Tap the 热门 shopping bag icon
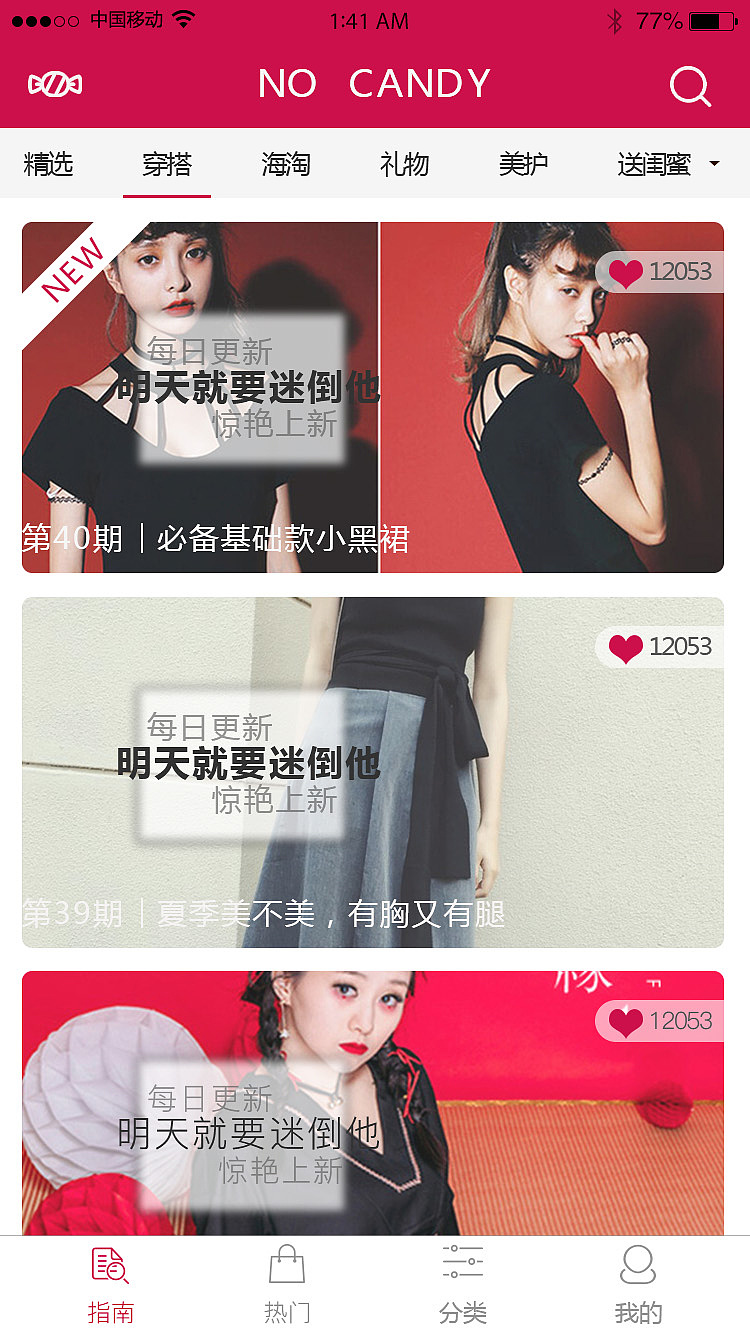This screenshot has height=1334, width=750. (x=287, y=1262)
